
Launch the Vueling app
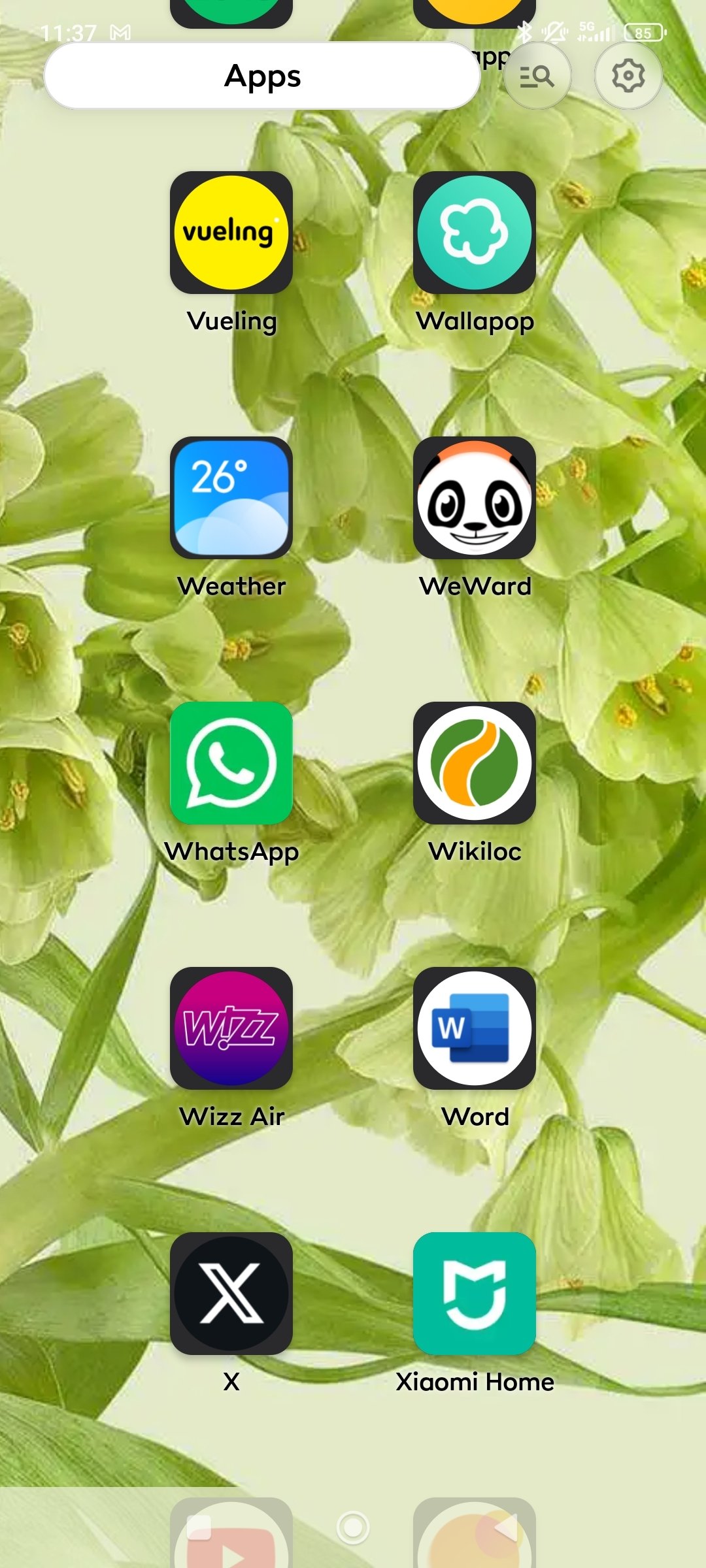point(231,233)
